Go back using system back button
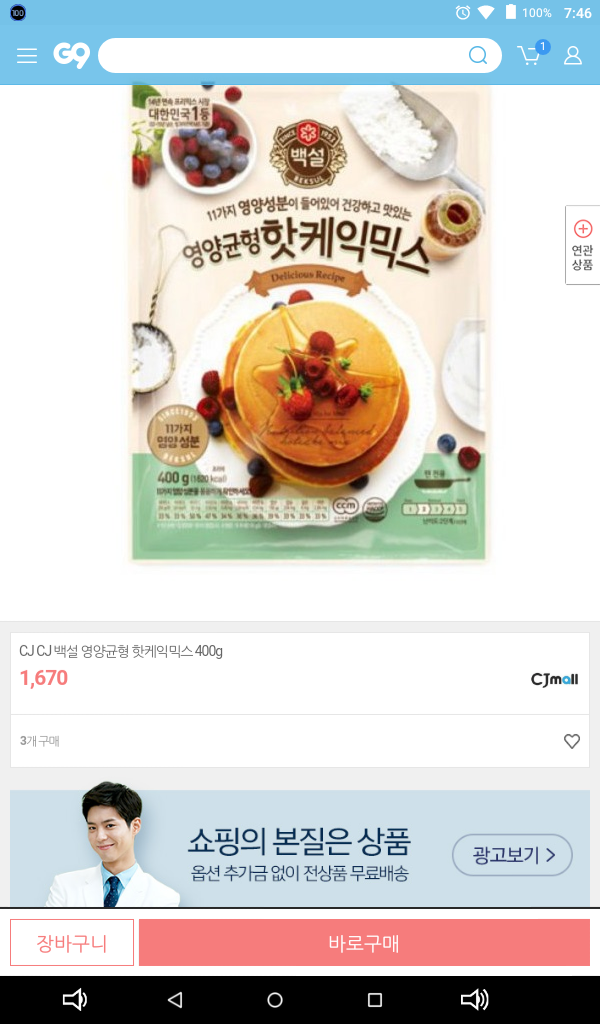 pos(174,1000)
